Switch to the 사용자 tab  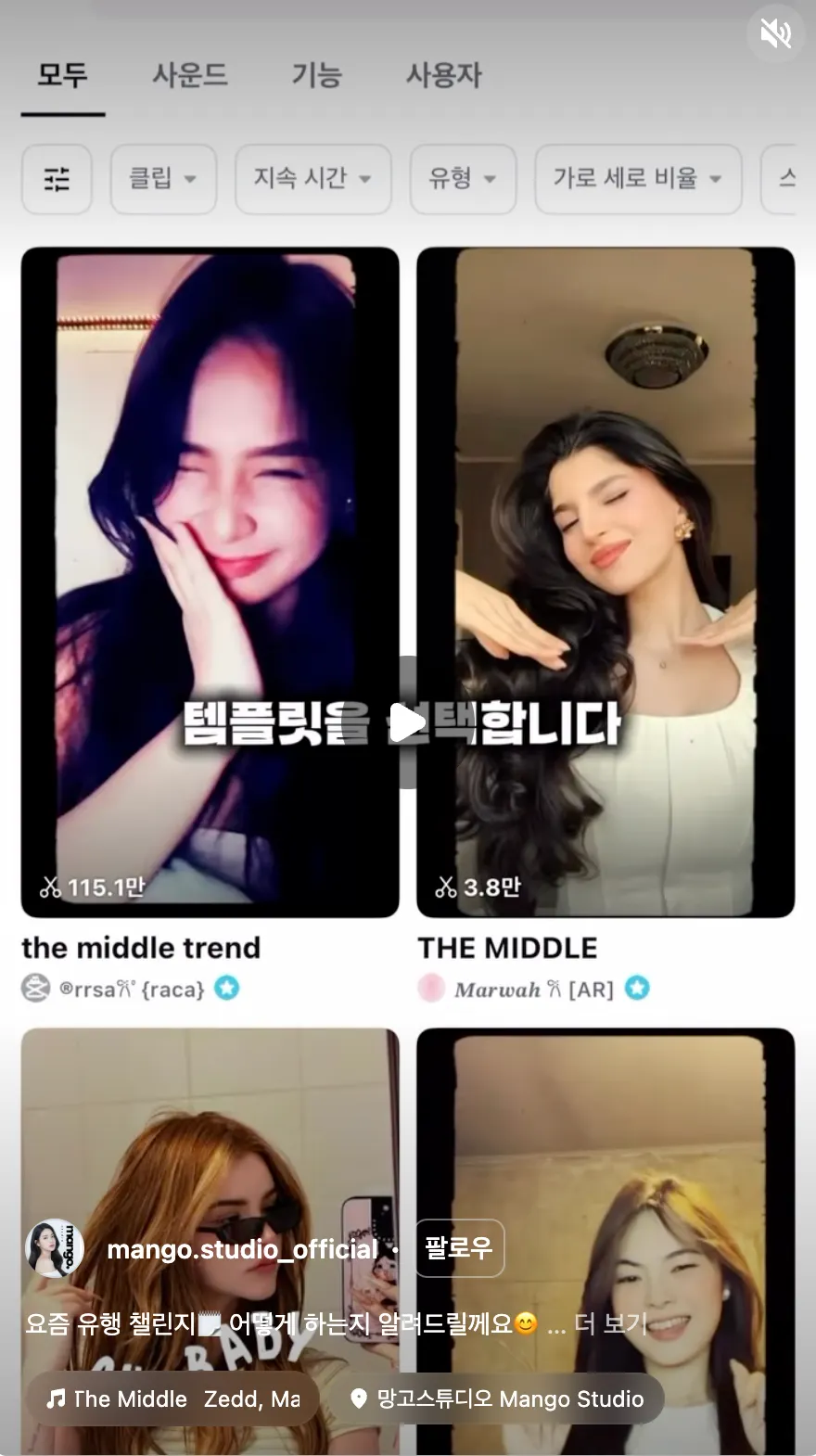pyautogui.click(x=444, y=77)
